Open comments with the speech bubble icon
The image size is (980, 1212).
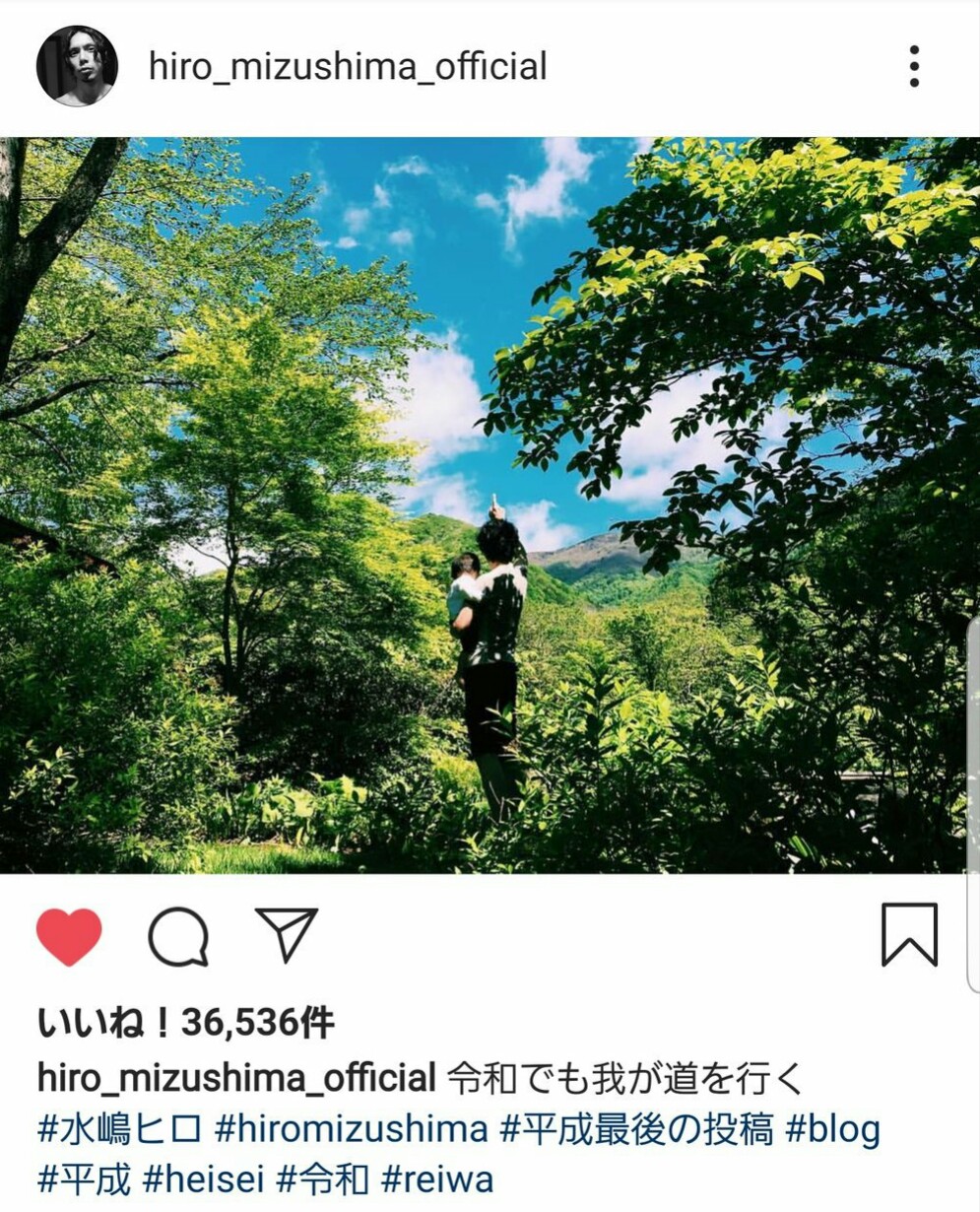[x=178, y=935]
